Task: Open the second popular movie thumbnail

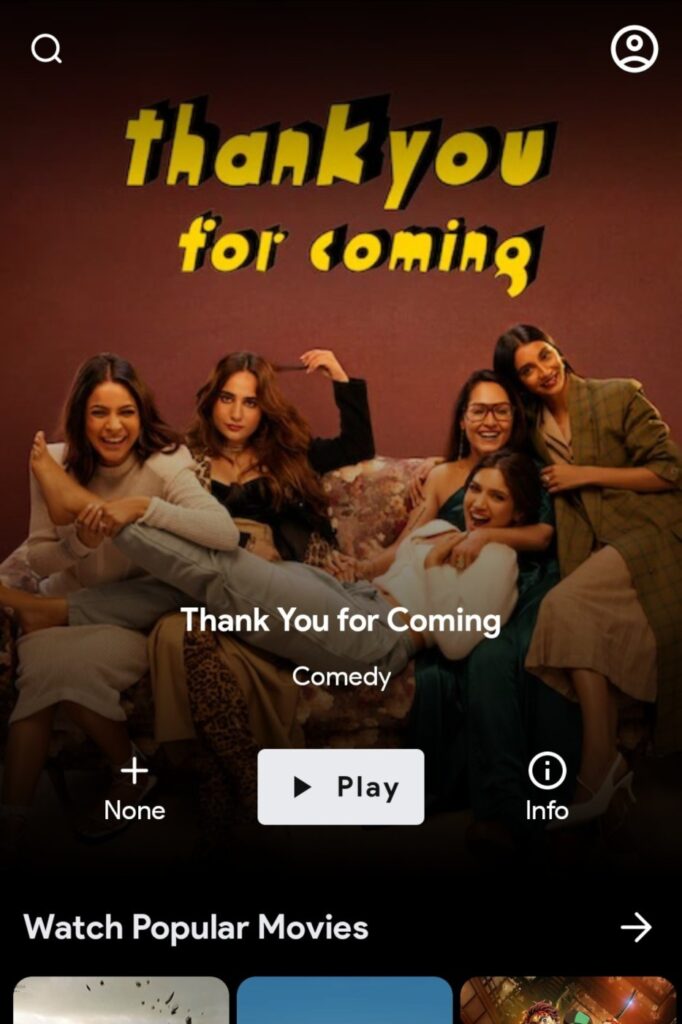Action: [344, 1001]
